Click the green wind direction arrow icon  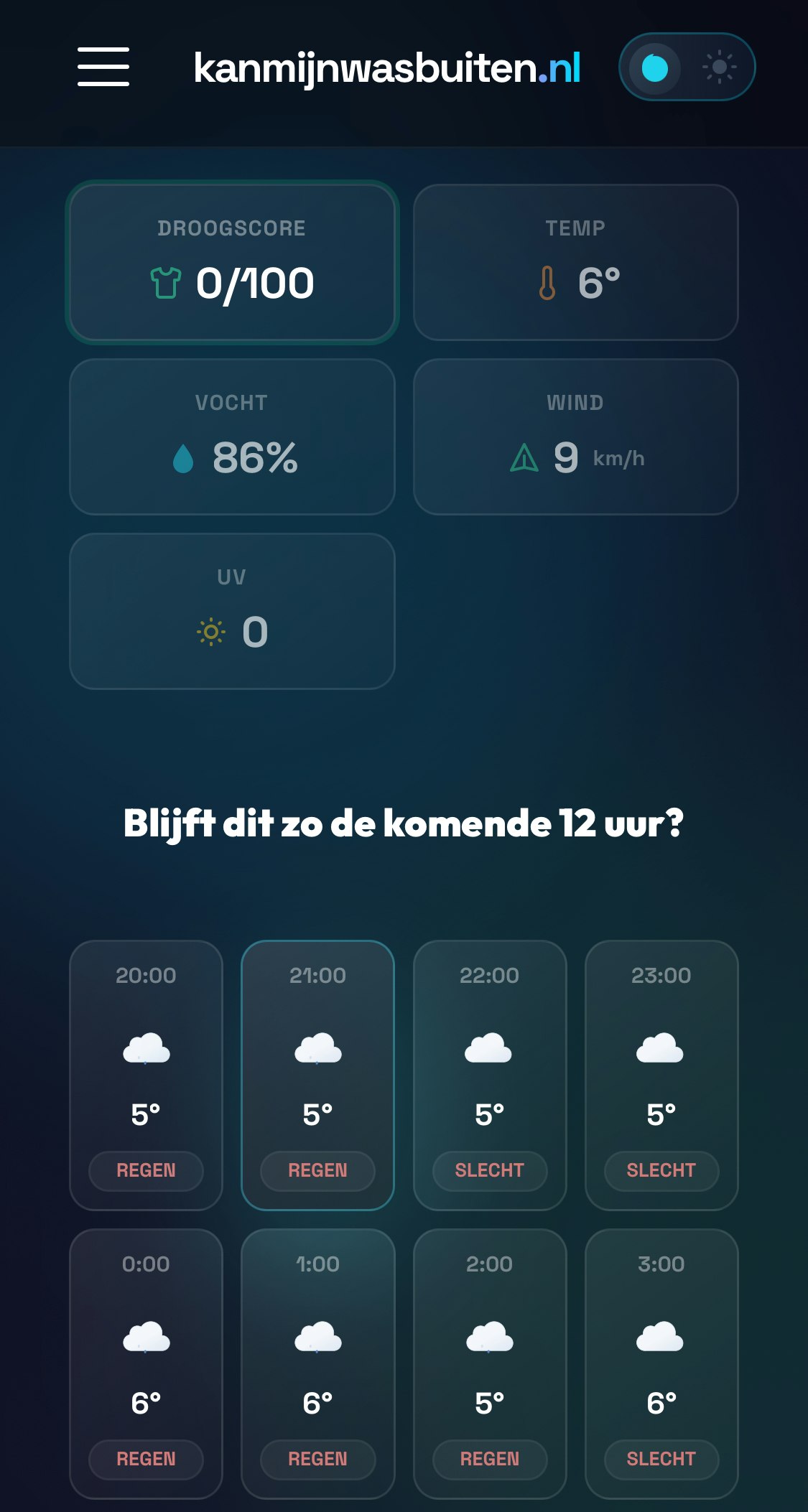tap(524, 456)
